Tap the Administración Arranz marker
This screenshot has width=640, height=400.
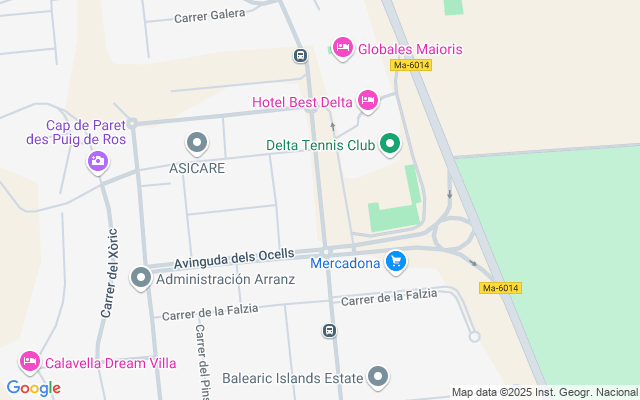[141, 278]
